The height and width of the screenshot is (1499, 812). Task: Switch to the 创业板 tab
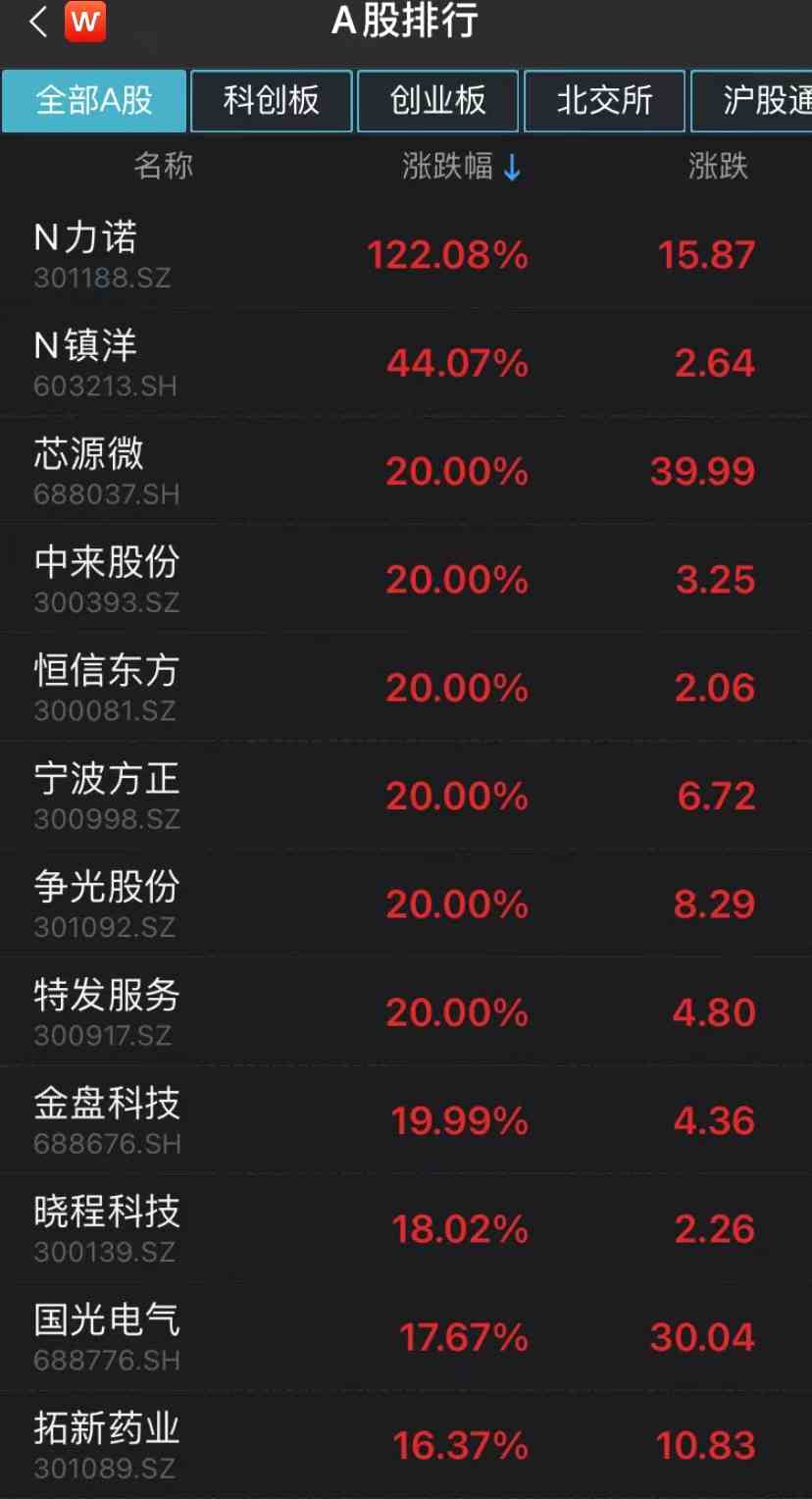437,100
